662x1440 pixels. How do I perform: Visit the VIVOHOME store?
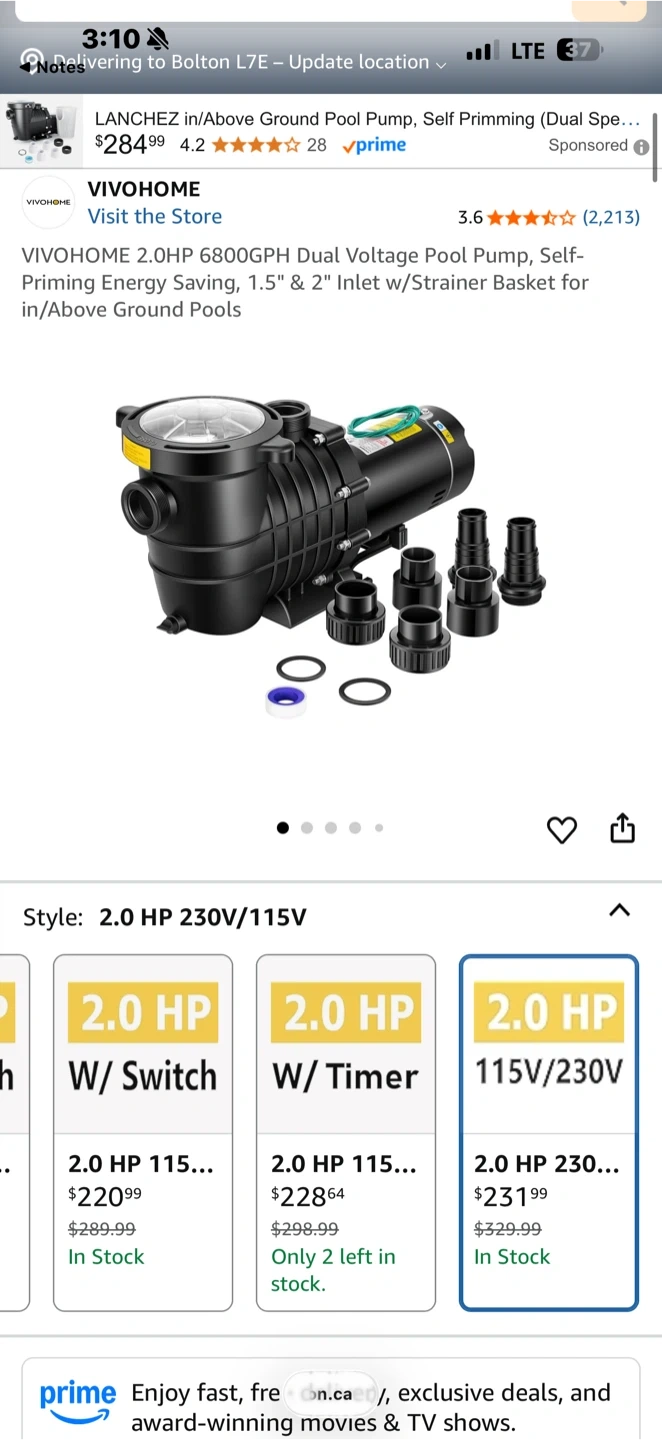155,216
